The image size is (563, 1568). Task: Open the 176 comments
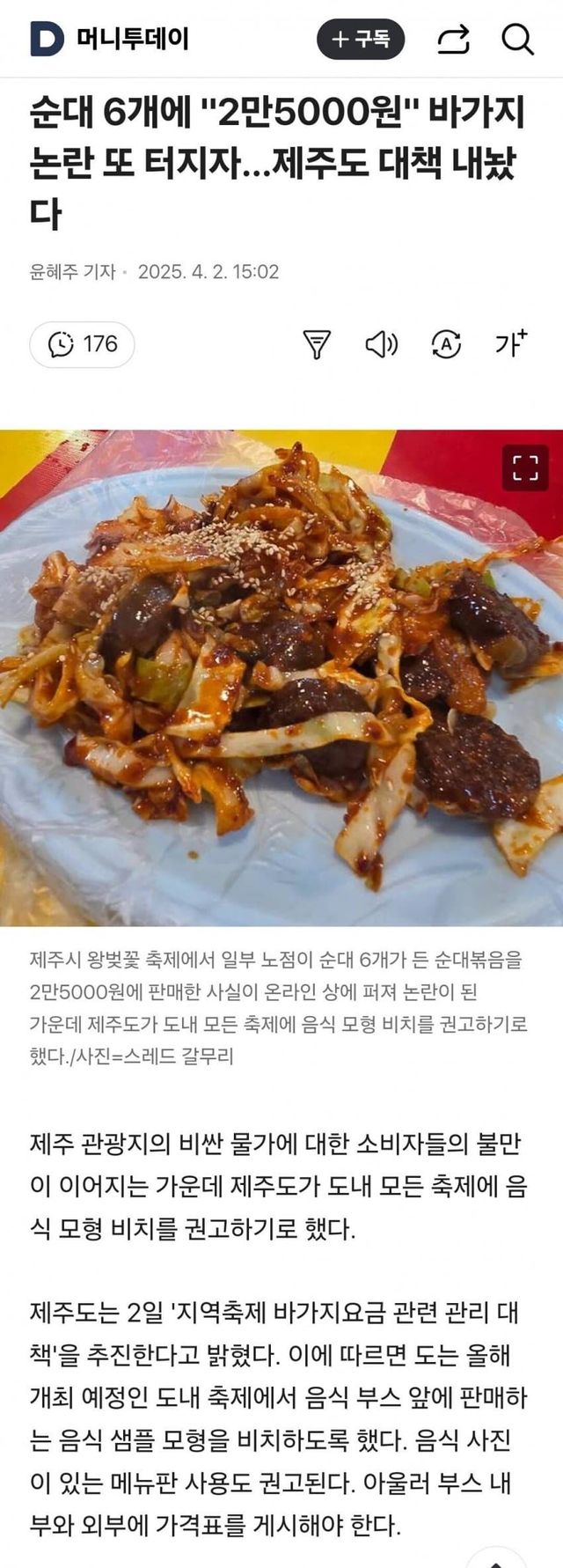[82, 343]
